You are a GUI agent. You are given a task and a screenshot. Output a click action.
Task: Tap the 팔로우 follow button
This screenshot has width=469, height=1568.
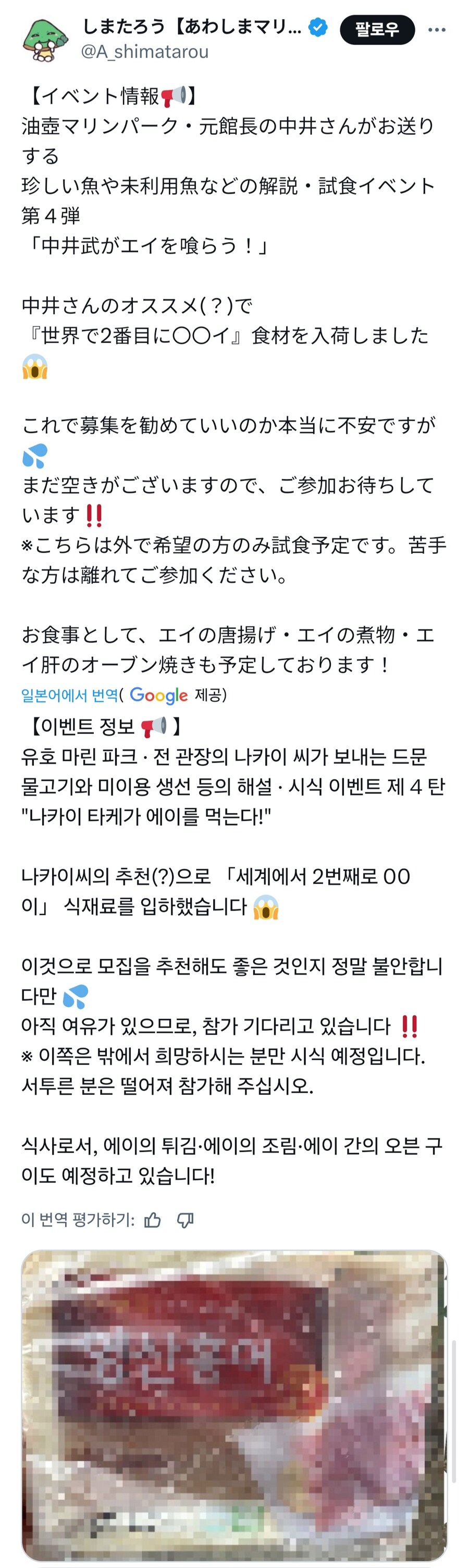point(377,29)
